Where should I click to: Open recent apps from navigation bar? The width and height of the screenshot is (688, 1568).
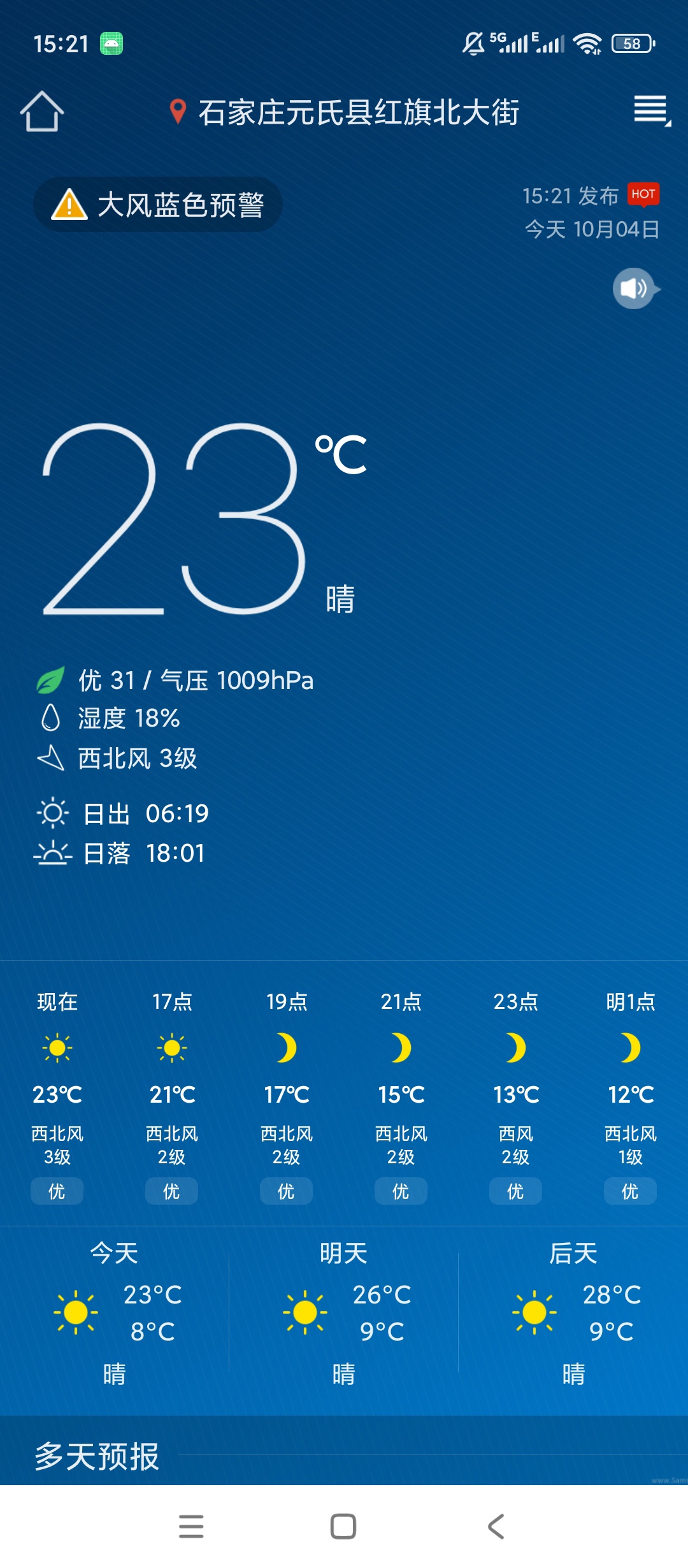coord(191,1526)
